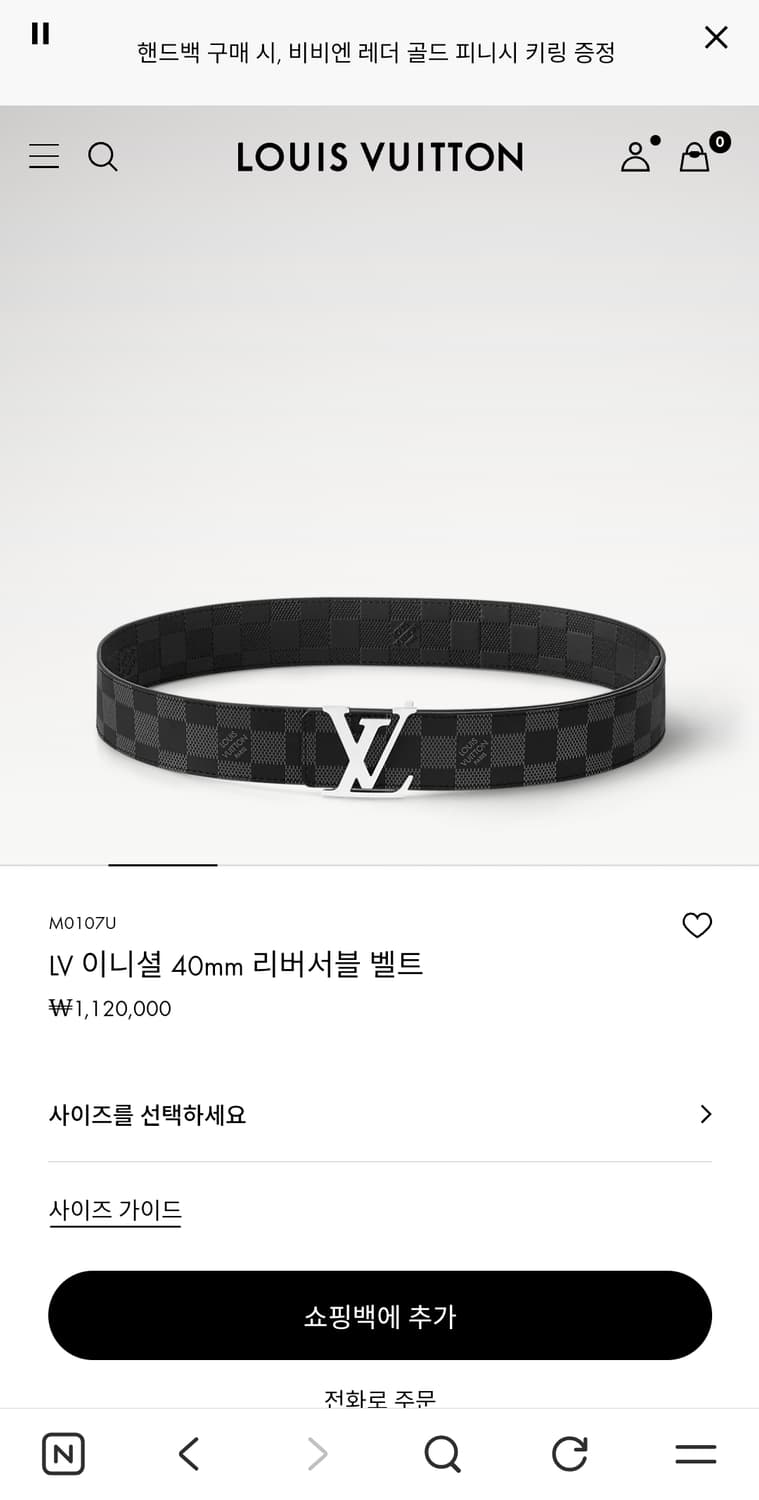This screenshot has width=759, height=1500.
Task: Tap the grayed forward navigation arrow
Action: pyautogui.click(x=316, y=1453)
